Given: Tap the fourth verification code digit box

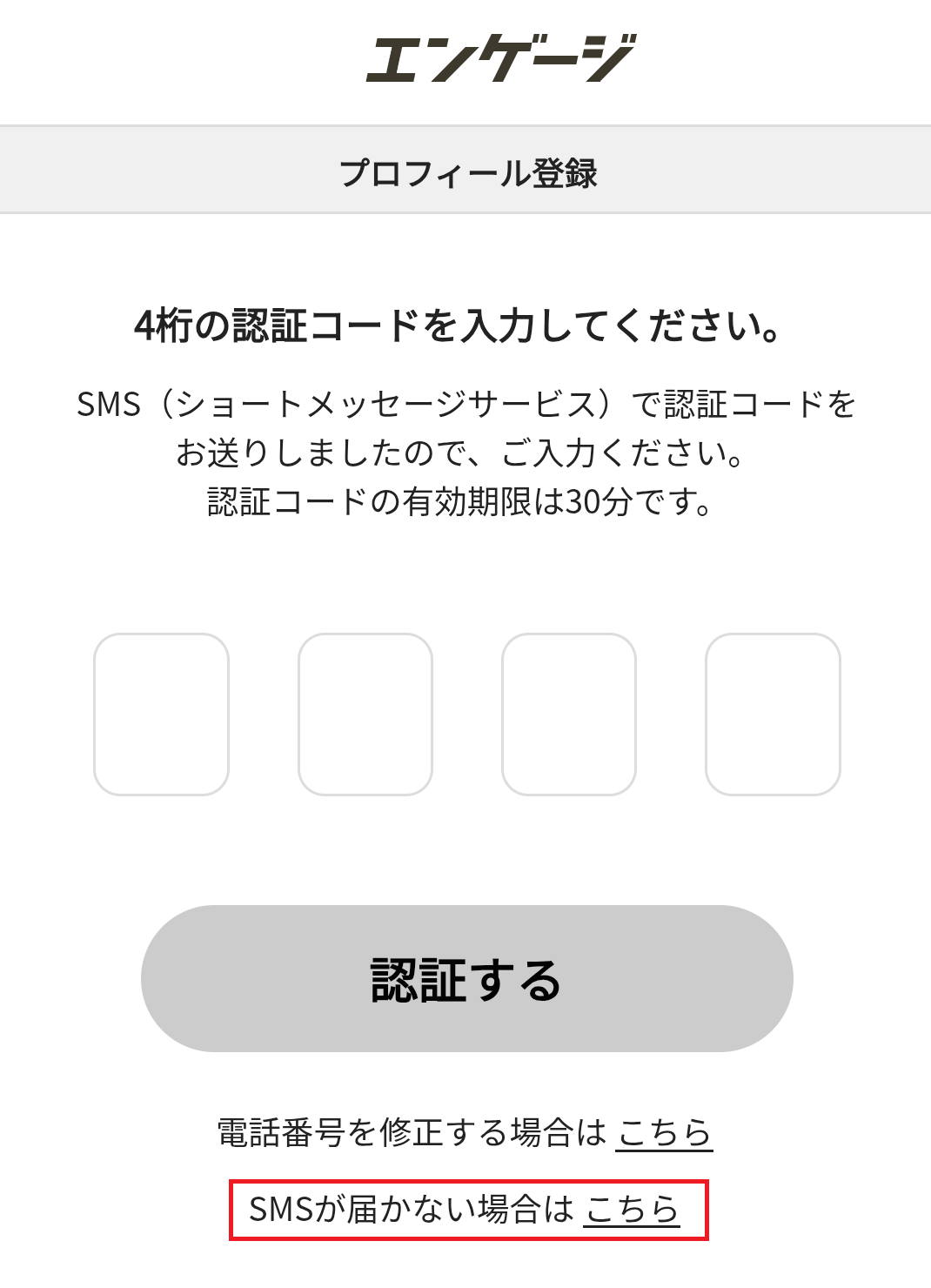Looking at the screenshot, I should (x=773, y=714).
